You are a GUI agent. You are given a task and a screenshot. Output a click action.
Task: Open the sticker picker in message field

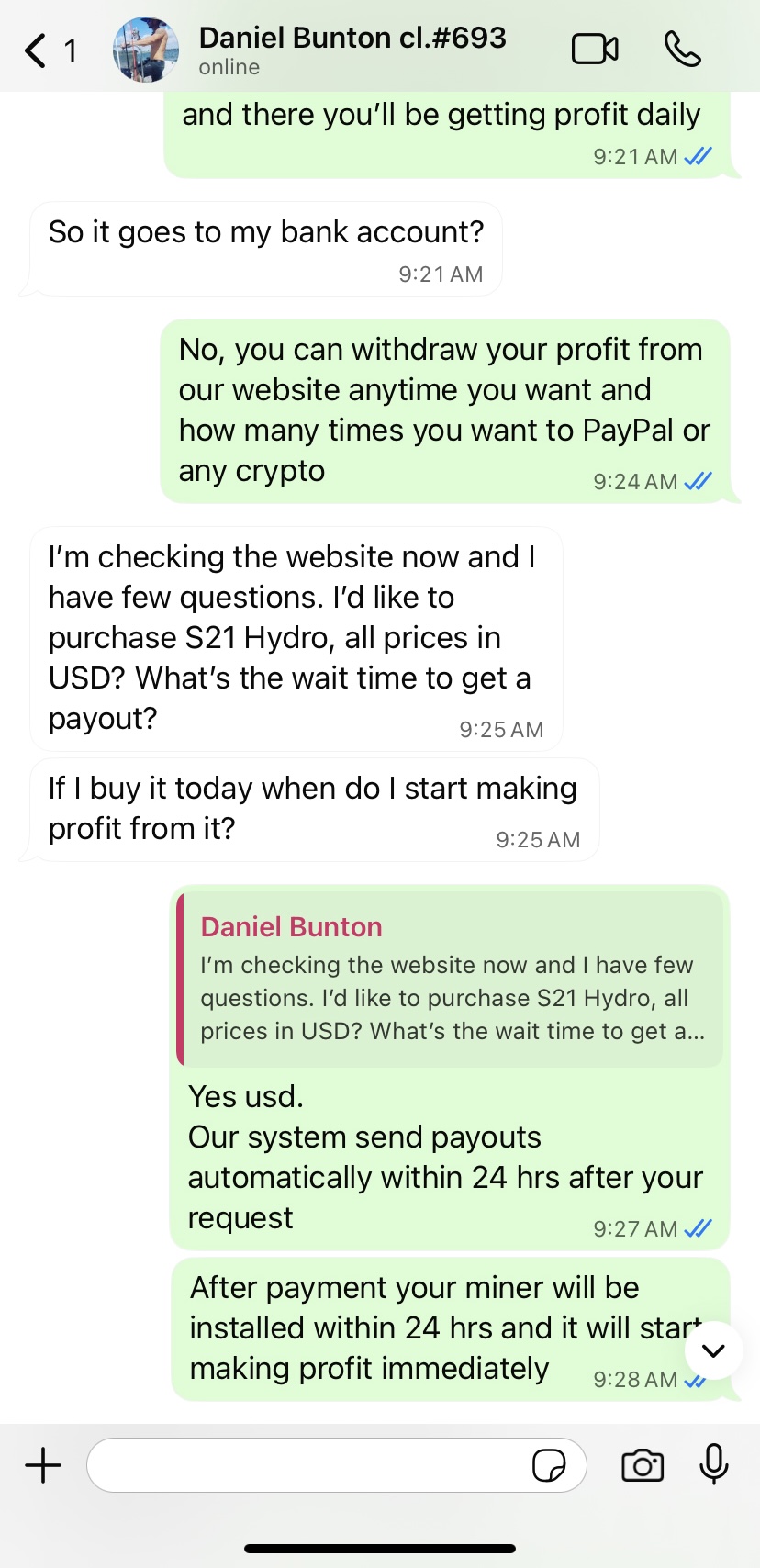click(x=549, y=1465)
